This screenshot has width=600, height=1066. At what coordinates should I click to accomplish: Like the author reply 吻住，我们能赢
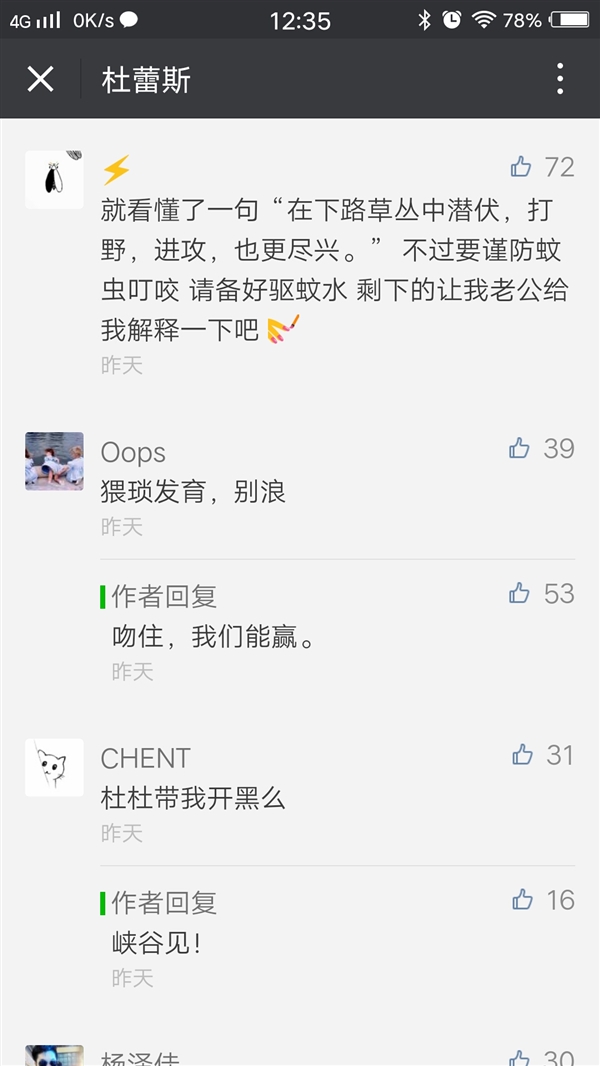[519, 594]
